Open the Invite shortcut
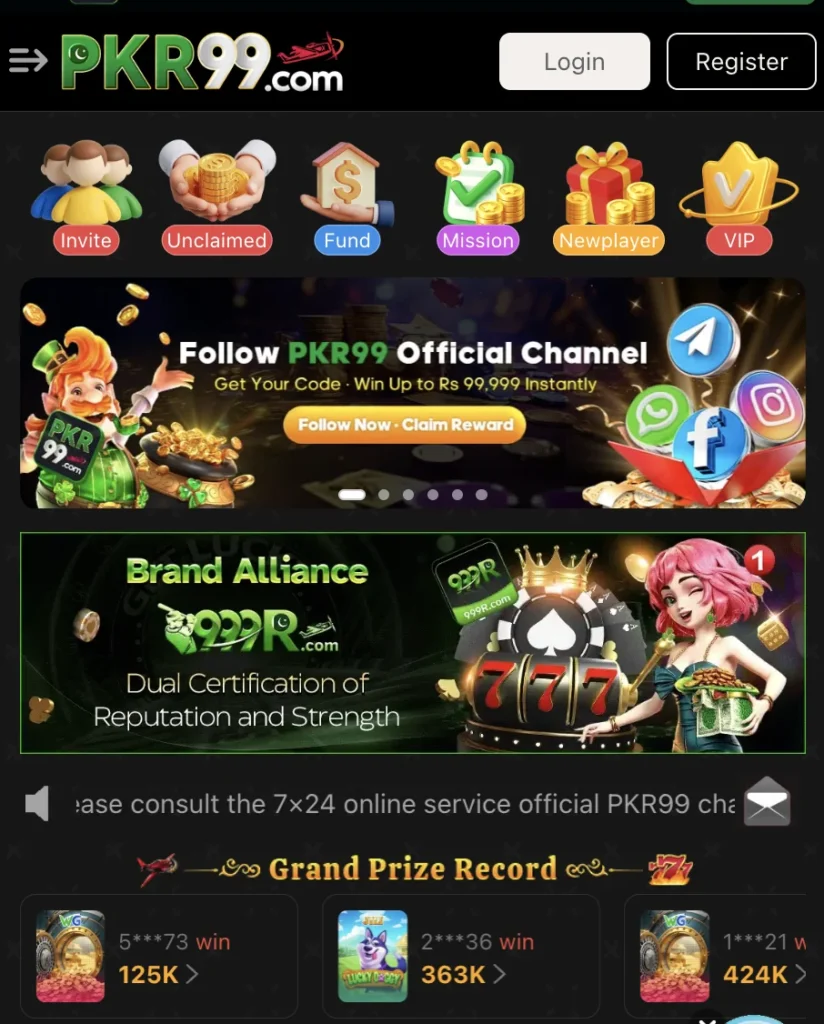 (86, 196)
